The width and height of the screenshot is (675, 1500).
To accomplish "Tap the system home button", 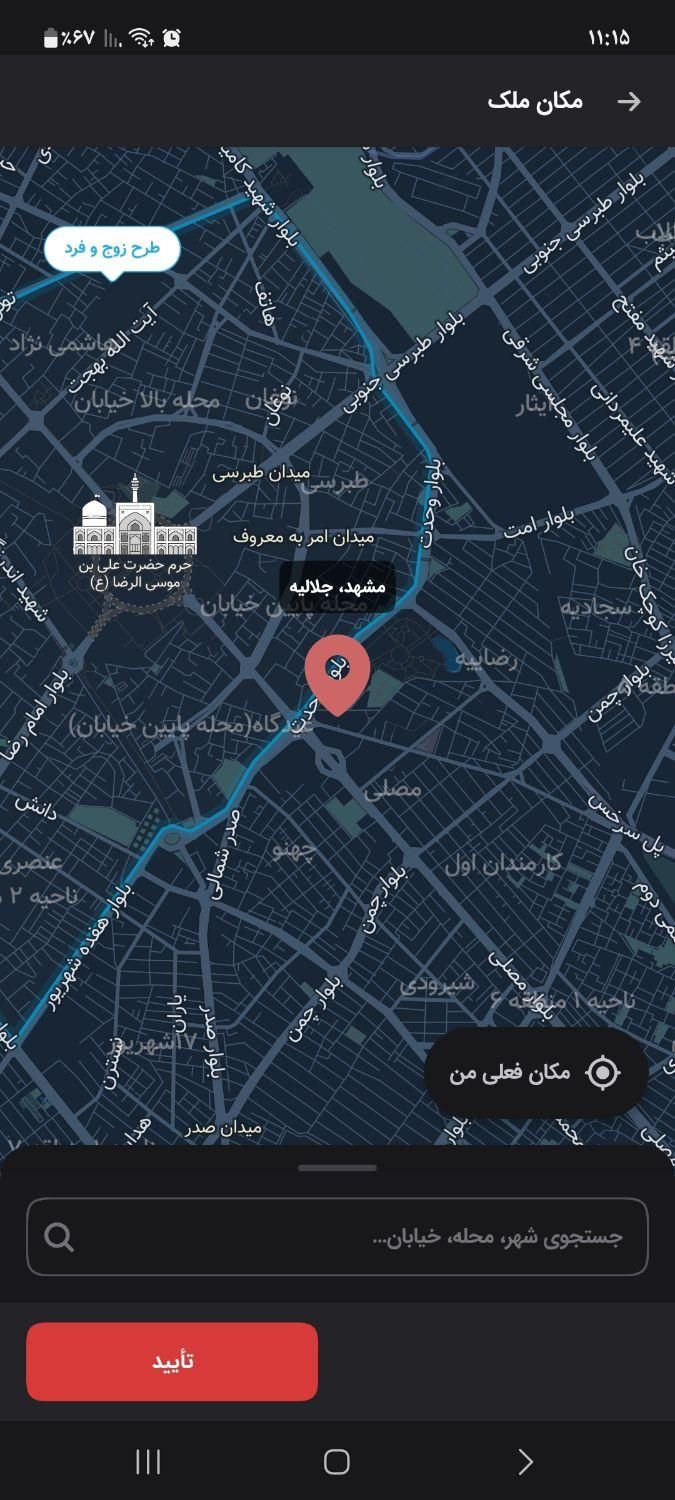I will pyautogui.click(x=337, y=1462).
